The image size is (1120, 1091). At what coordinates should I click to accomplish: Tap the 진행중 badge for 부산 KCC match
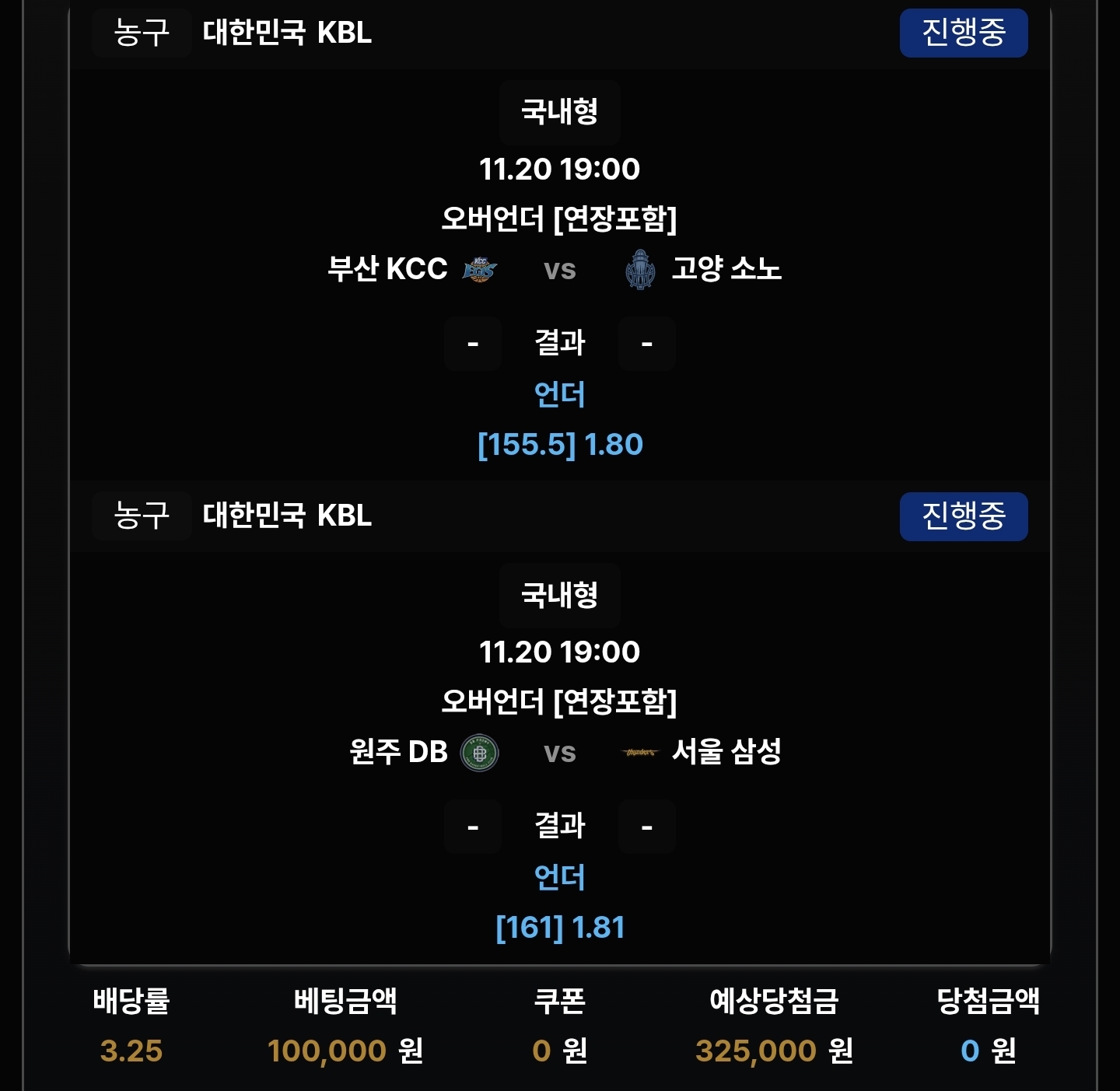(963, 33)
